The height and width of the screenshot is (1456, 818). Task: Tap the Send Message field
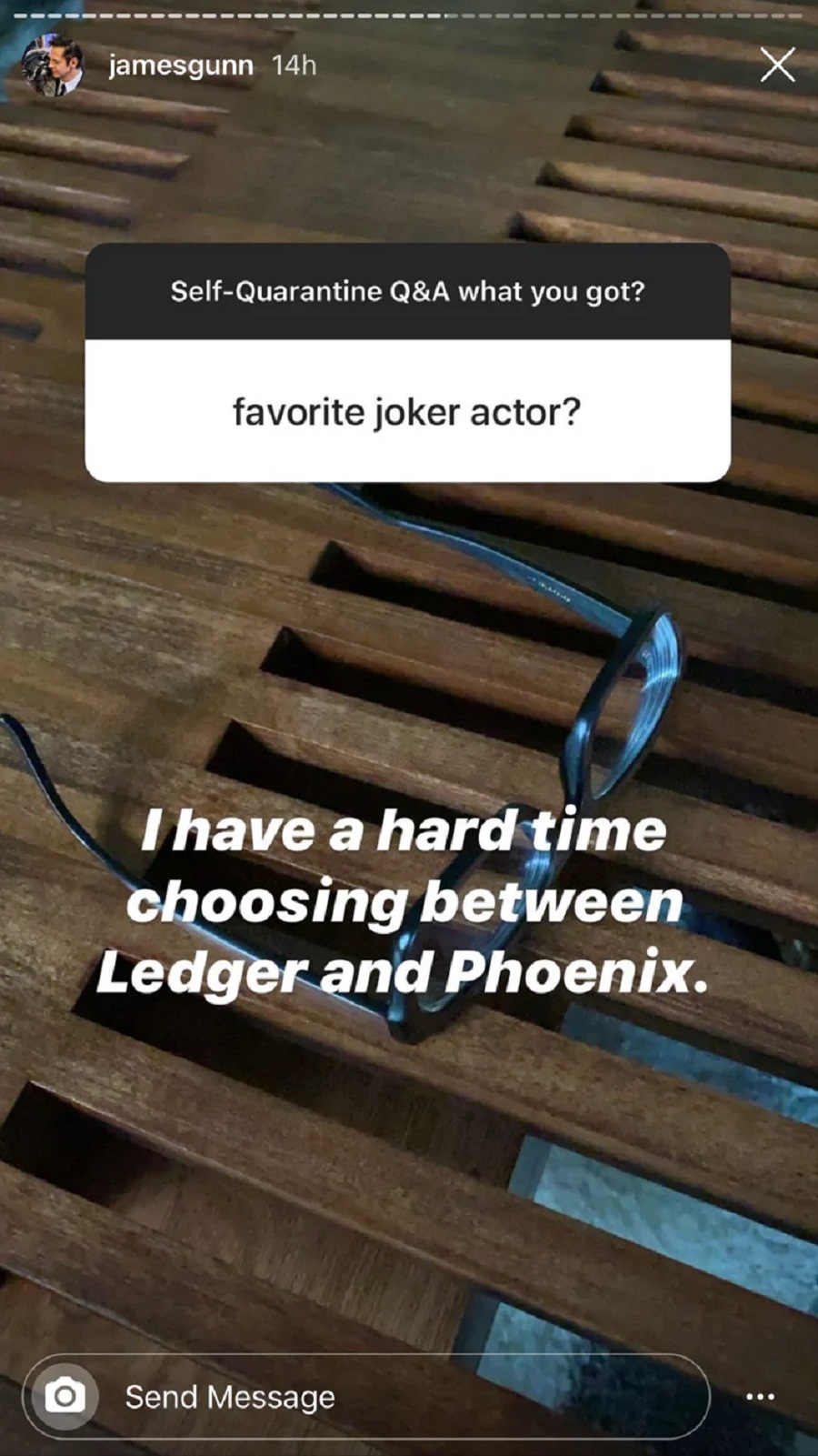400,1396
